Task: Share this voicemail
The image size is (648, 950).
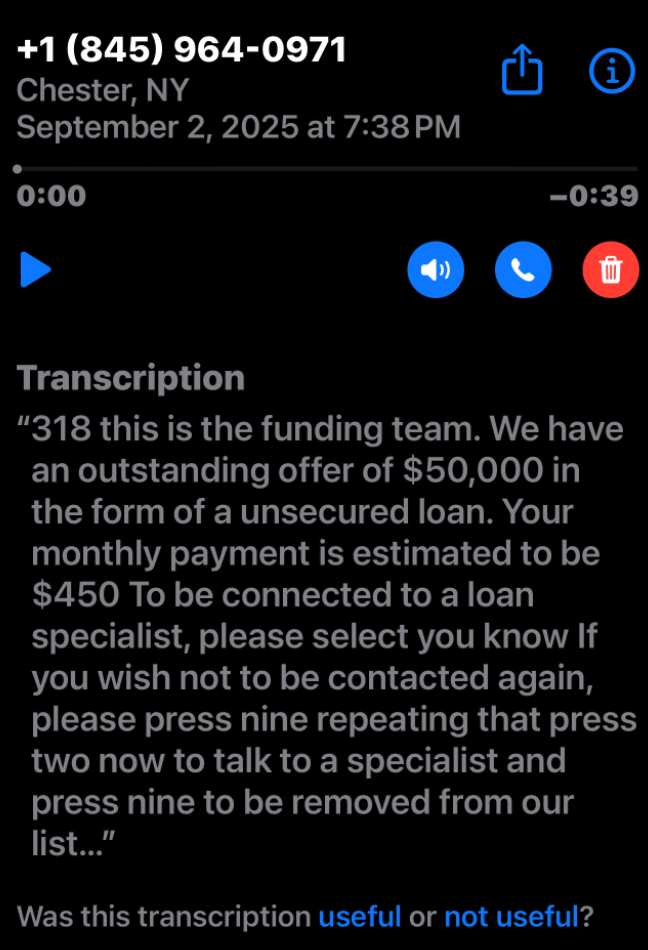Action: point(522,71)
